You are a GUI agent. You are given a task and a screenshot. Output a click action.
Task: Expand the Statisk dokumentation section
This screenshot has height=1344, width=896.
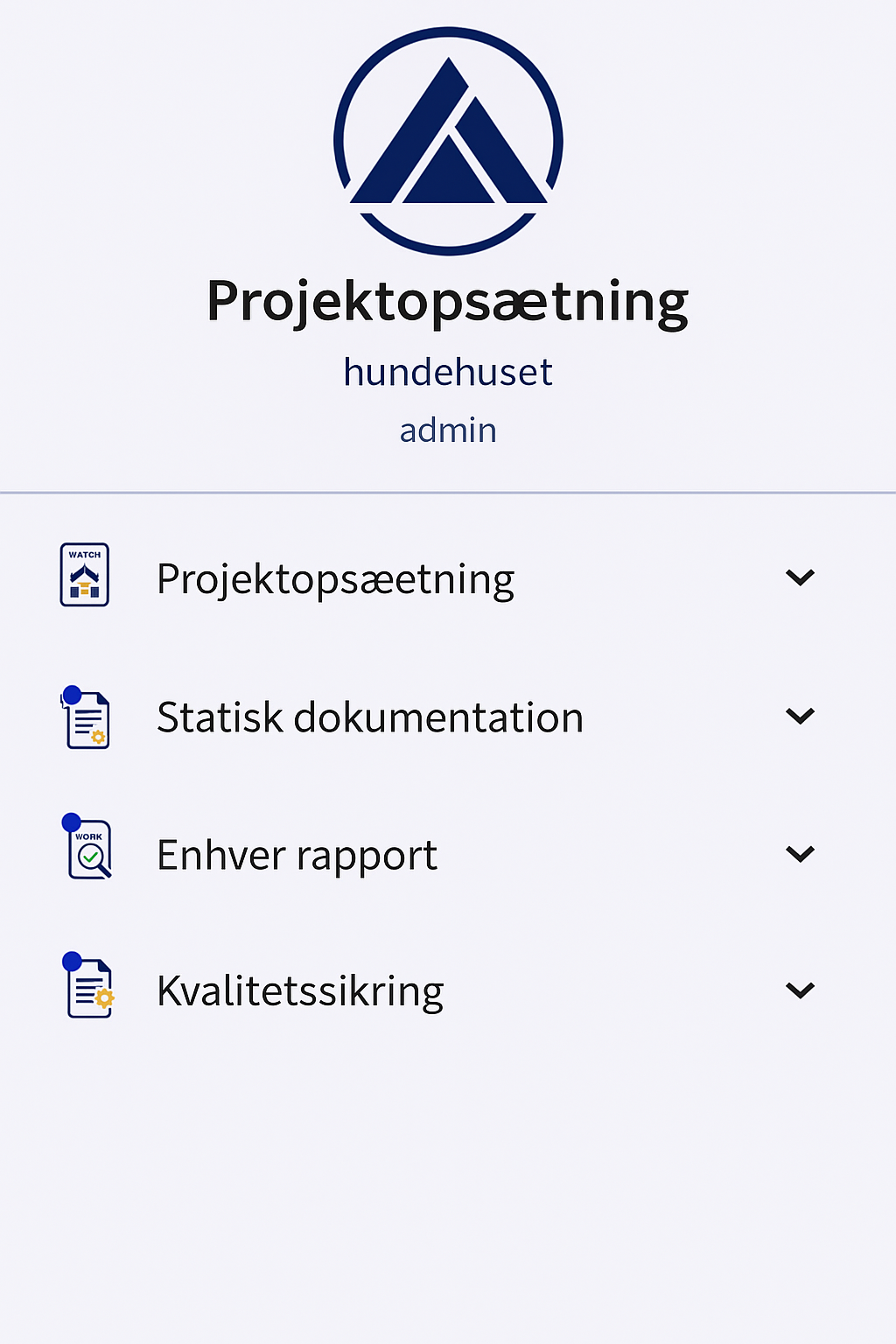(x=800, y=717)
